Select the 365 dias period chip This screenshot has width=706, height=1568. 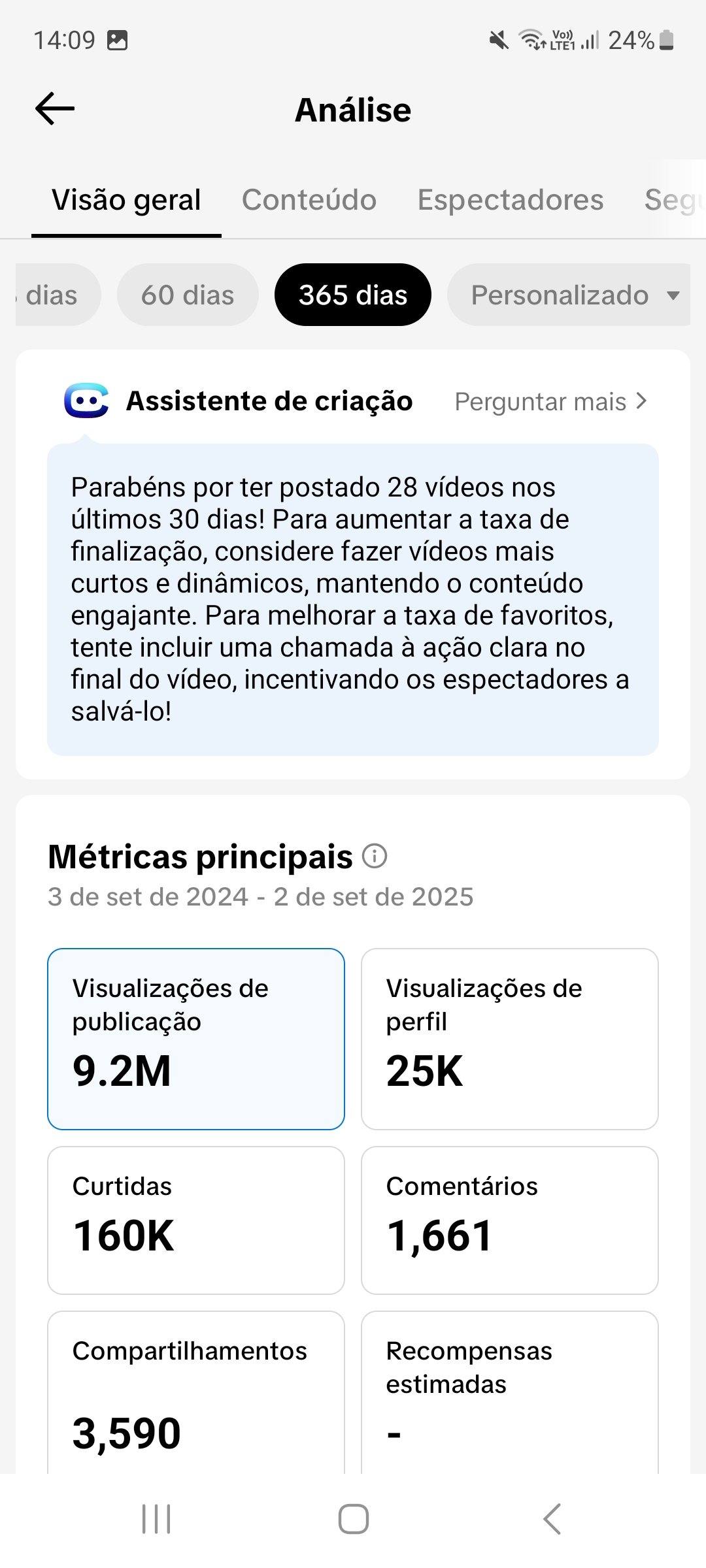[353, 295]
